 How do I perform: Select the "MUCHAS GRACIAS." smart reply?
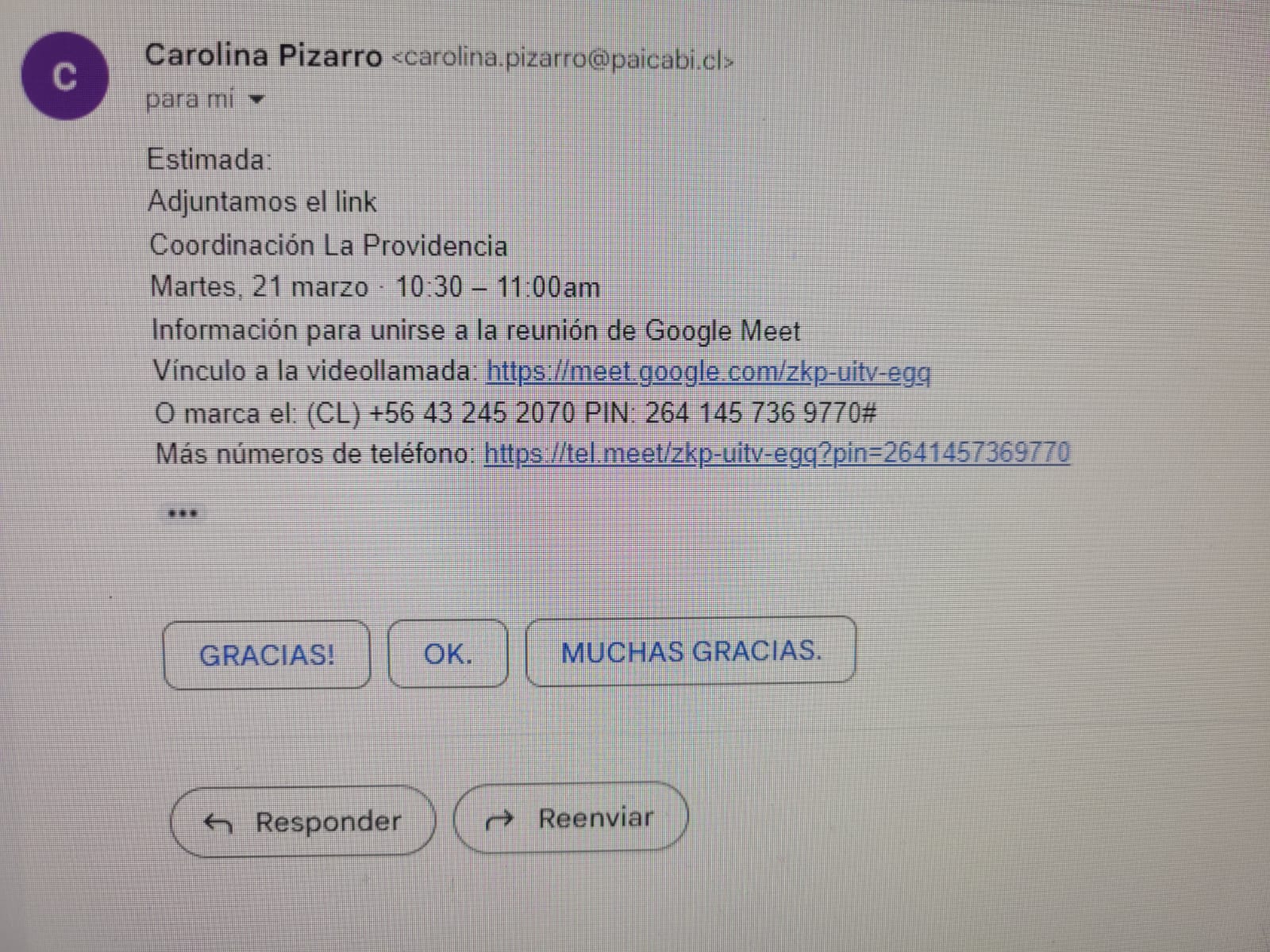pyautogui.click(x=691, y=651)
